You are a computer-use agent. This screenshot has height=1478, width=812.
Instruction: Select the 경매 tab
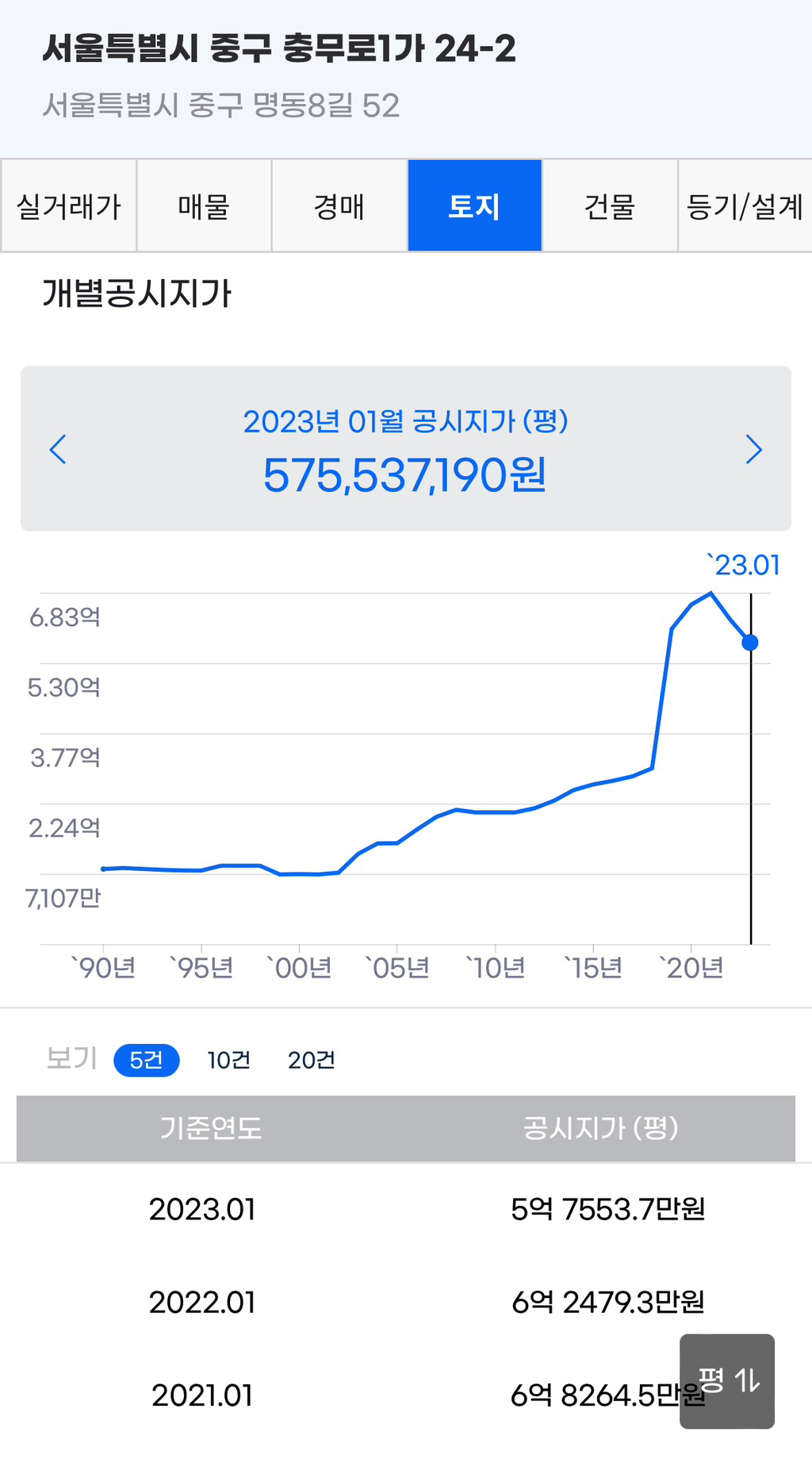339,206
